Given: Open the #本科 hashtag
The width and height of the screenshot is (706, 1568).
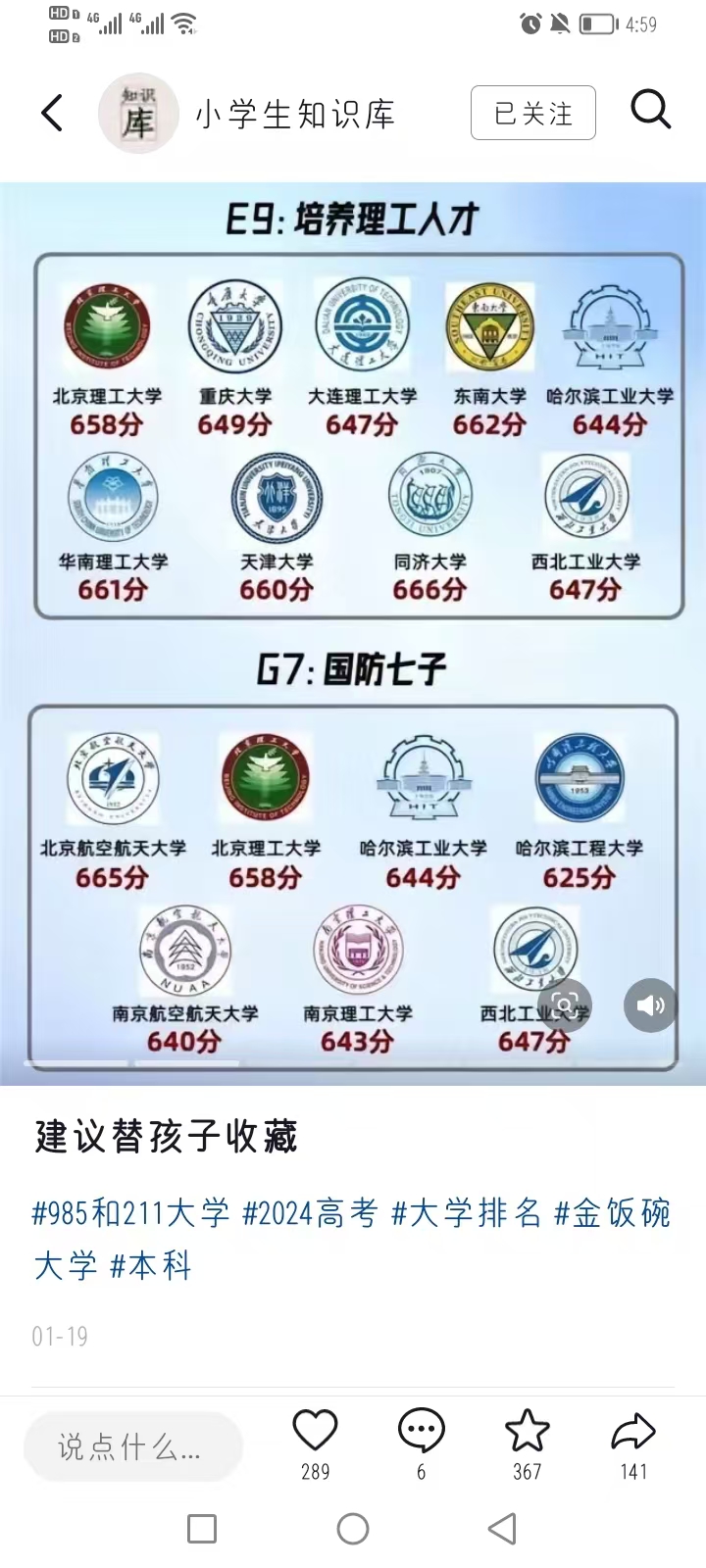Looking at the screenshot, I should point(150,1265).
